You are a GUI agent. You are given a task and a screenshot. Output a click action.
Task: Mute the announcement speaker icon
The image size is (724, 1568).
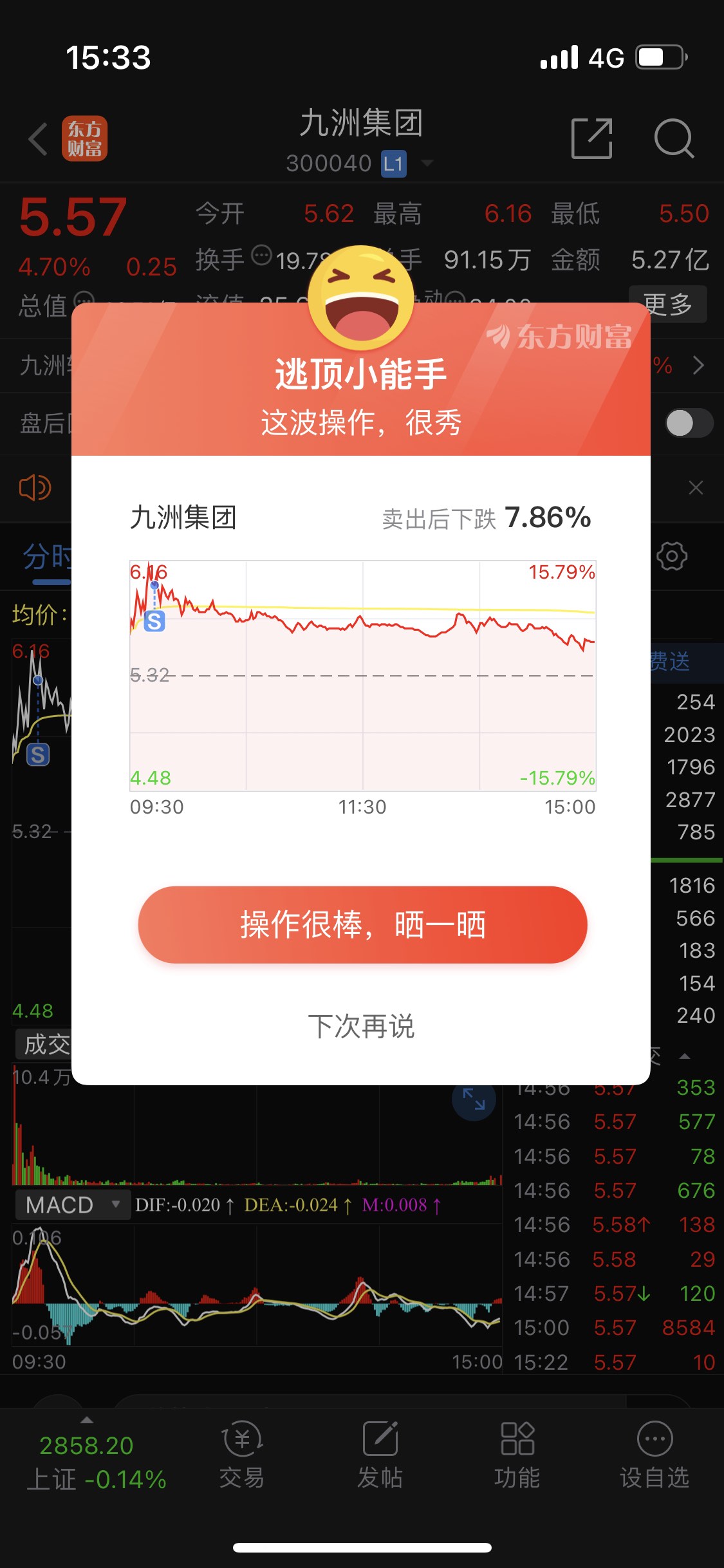pyautogui.click(x=35, y=488)
